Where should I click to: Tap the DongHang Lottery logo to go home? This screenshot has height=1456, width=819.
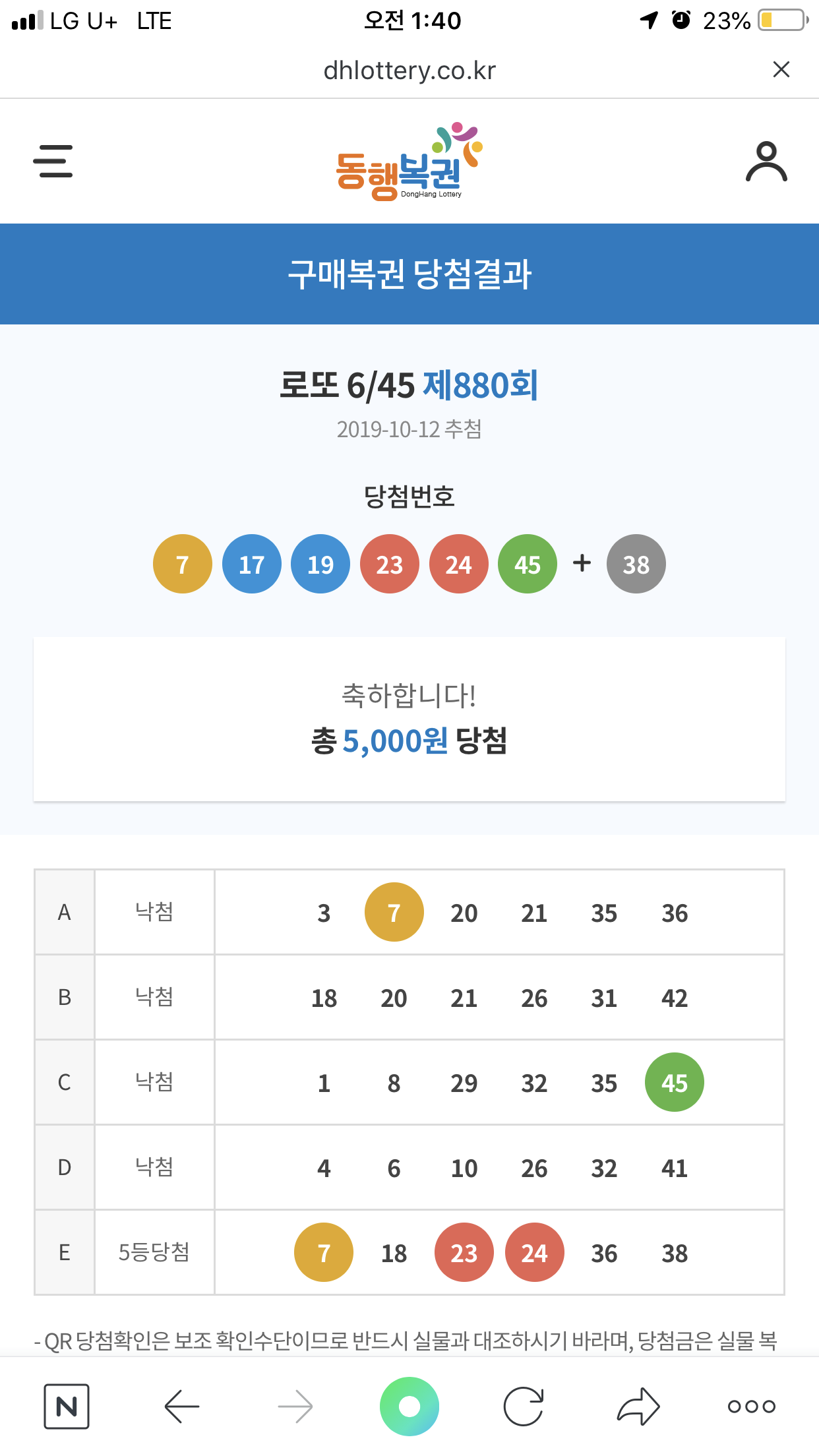pos(409,162)
